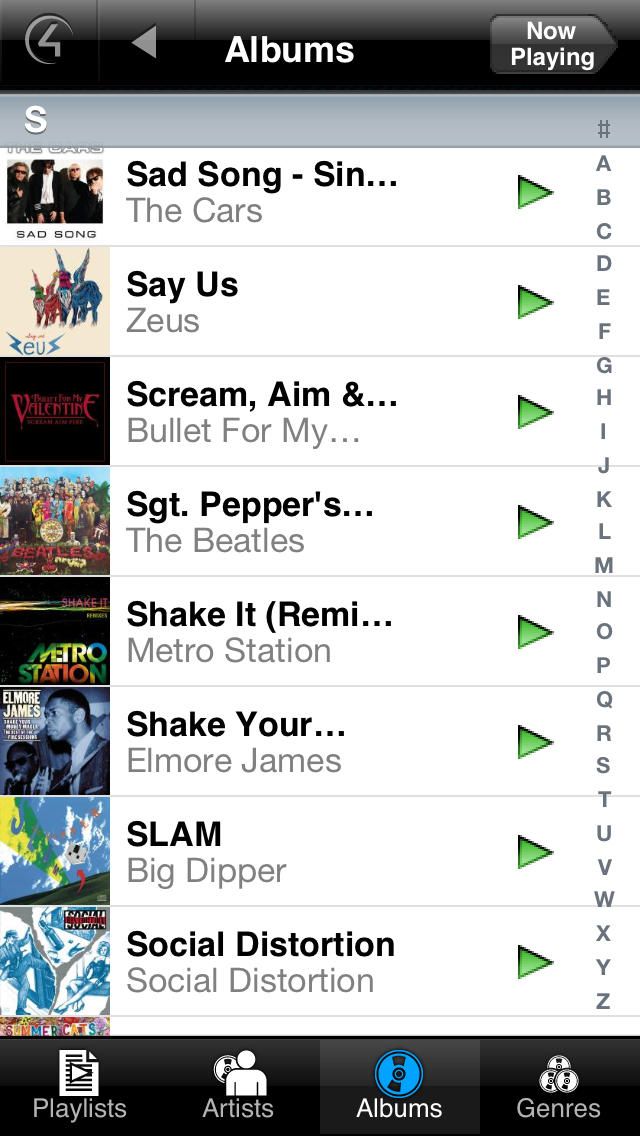Viewport: 640px width, 1136px height.
Task: Select the Albums tab
Action: pos(399,1088)
